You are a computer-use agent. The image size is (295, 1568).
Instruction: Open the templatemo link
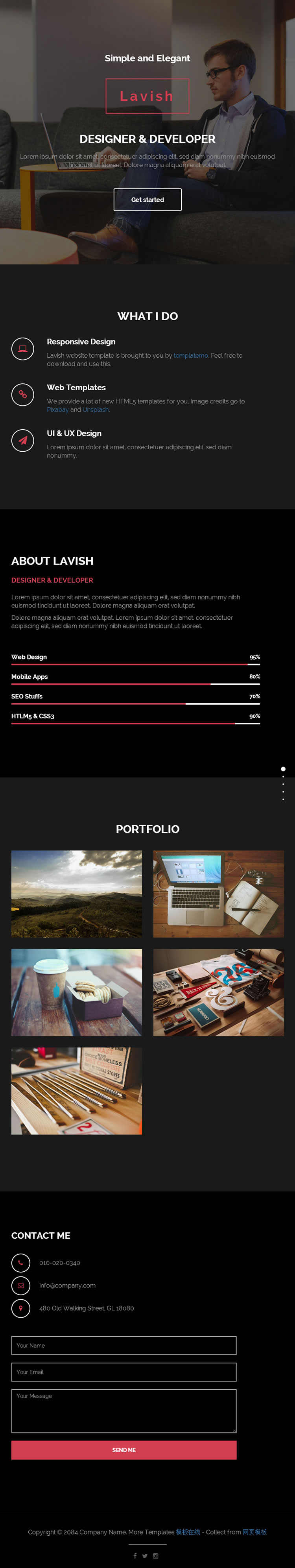point(190,355)
